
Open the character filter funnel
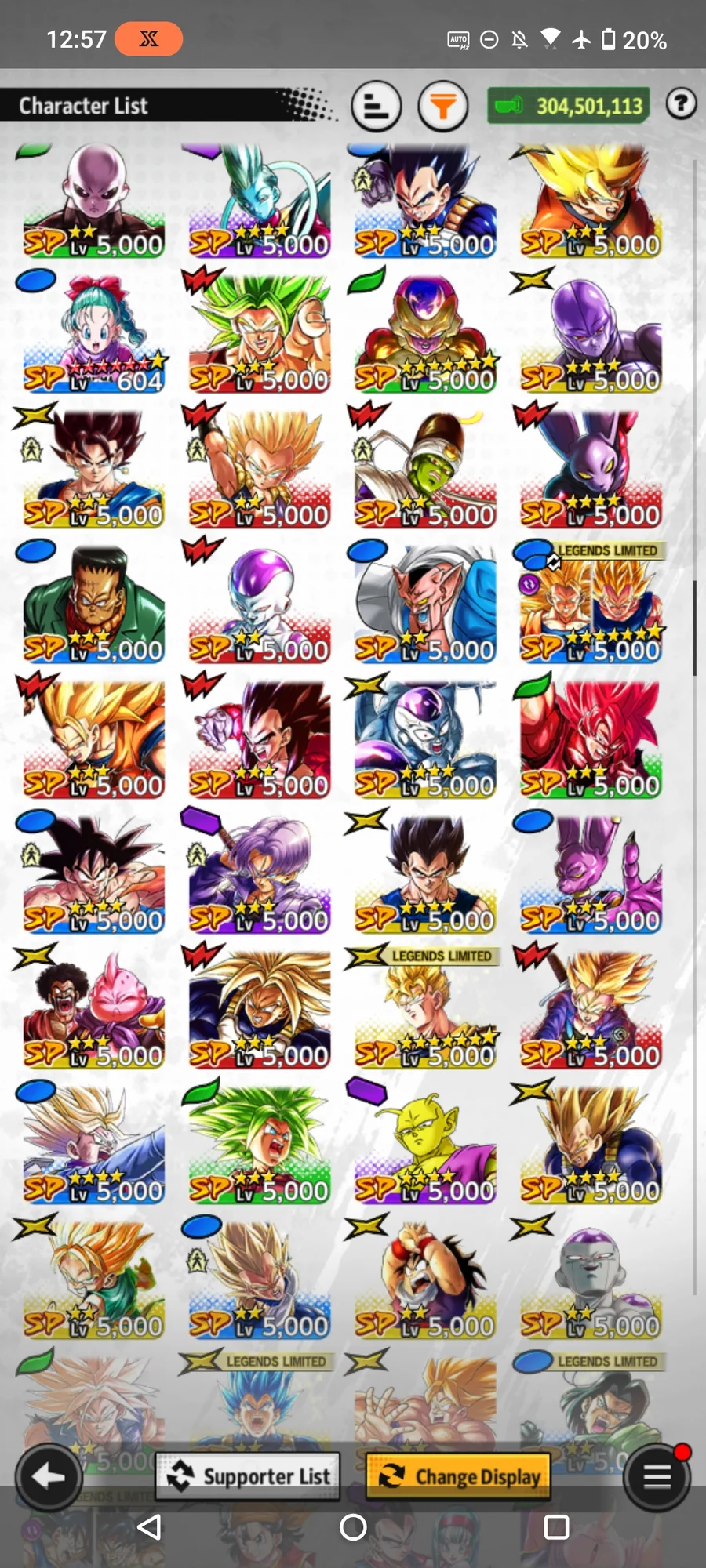point(443,106)
